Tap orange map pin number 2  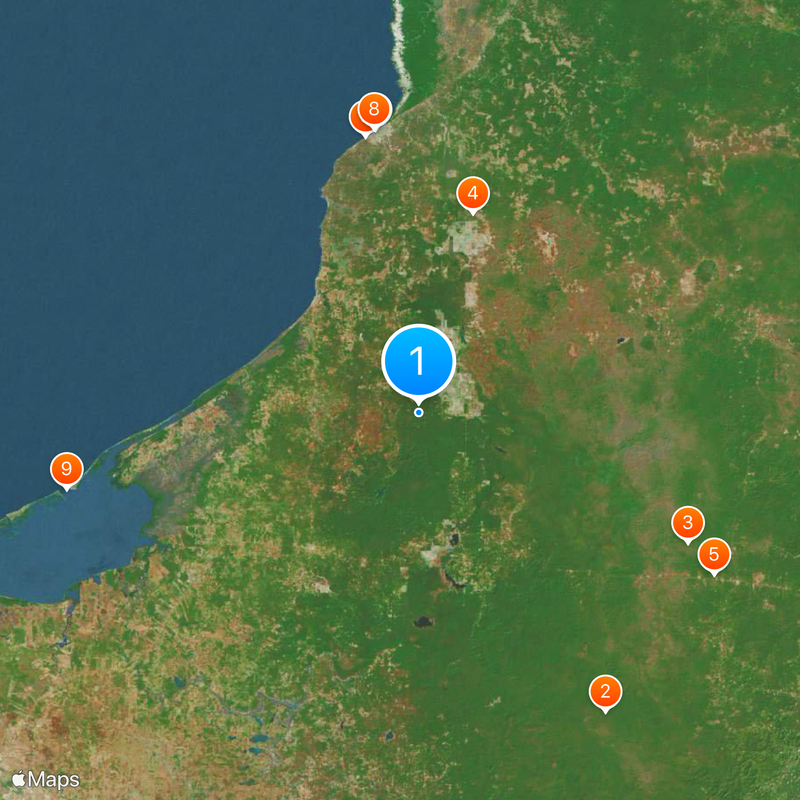pos(605,691)
